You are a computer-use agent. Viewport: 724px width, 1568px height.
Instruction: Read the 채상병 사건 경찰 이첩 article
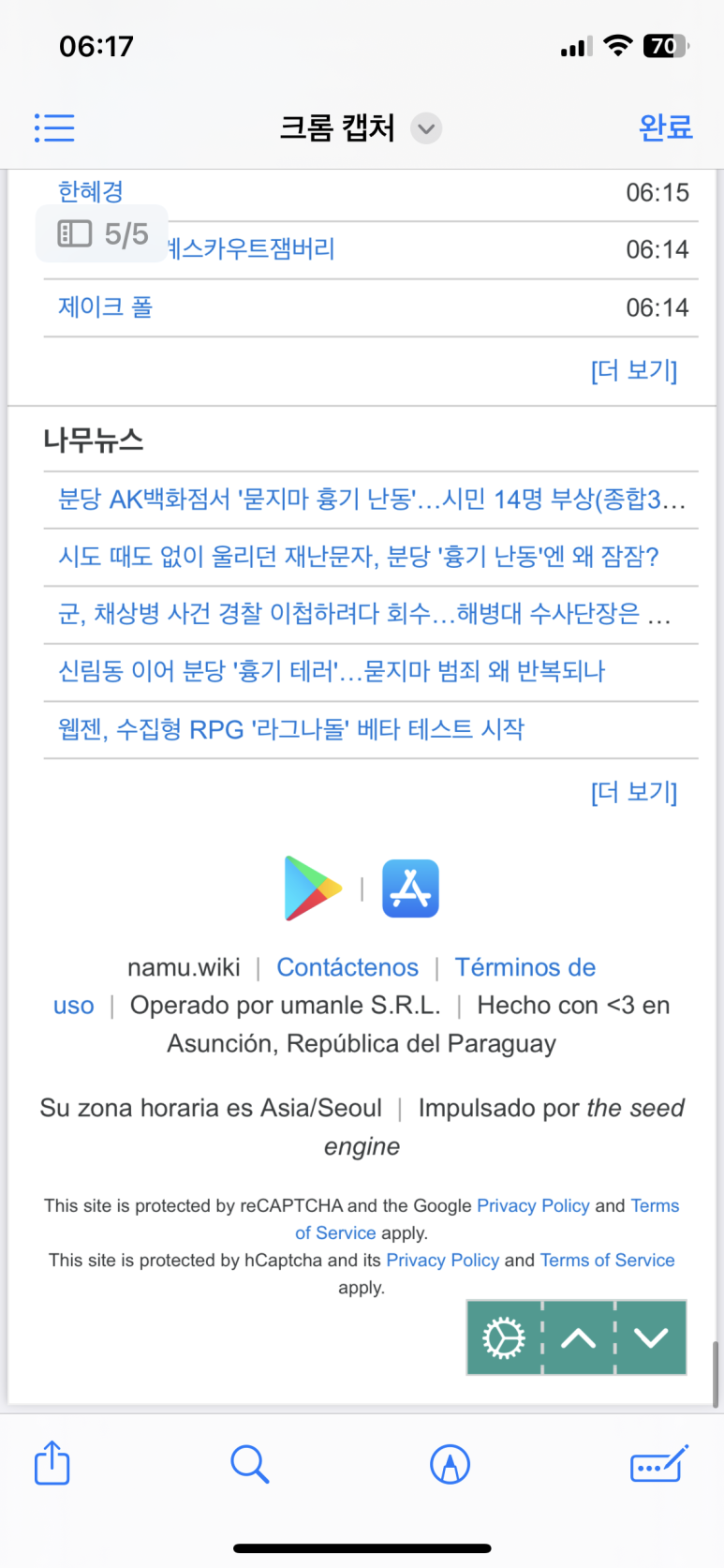coord(363,614)
